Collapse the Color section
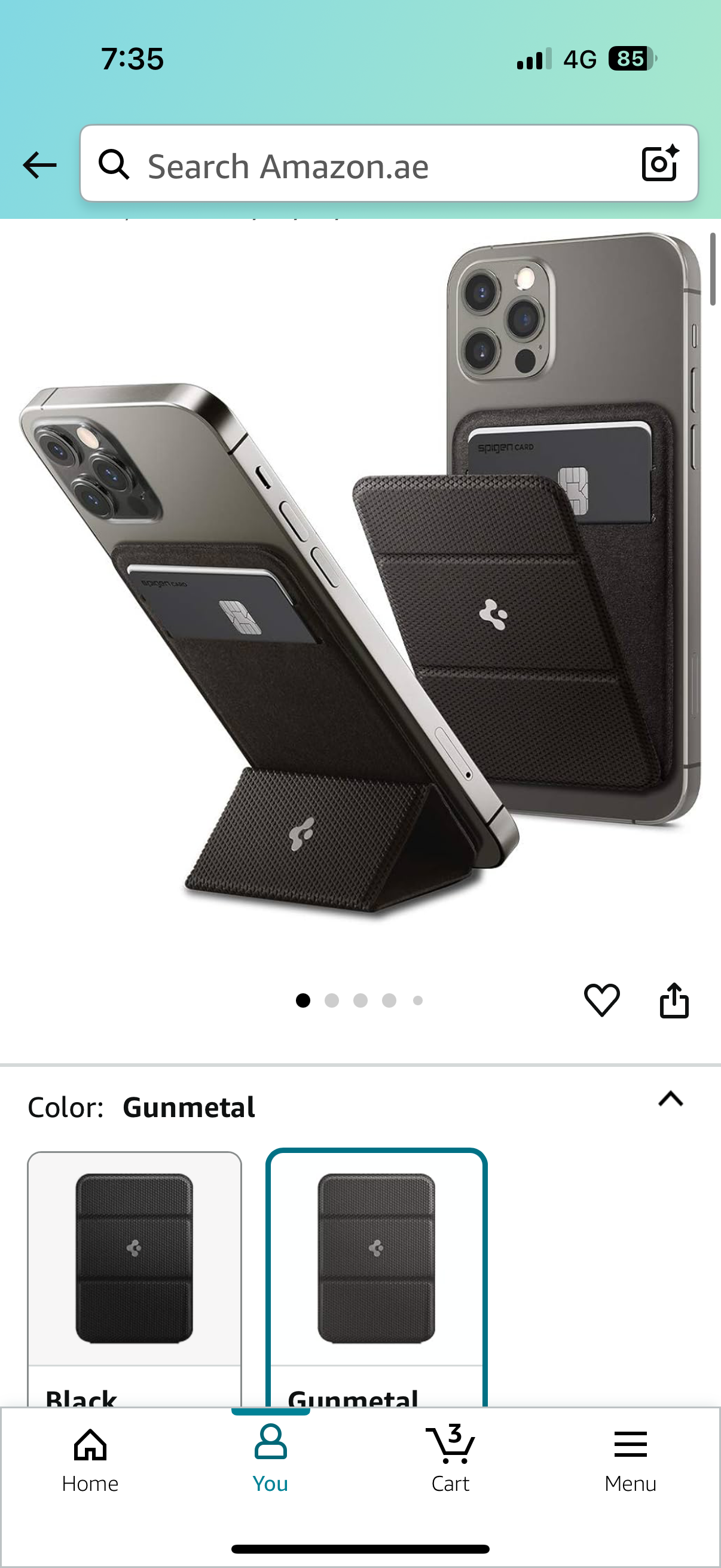The image size is (721, 1568). [671, 1099]
